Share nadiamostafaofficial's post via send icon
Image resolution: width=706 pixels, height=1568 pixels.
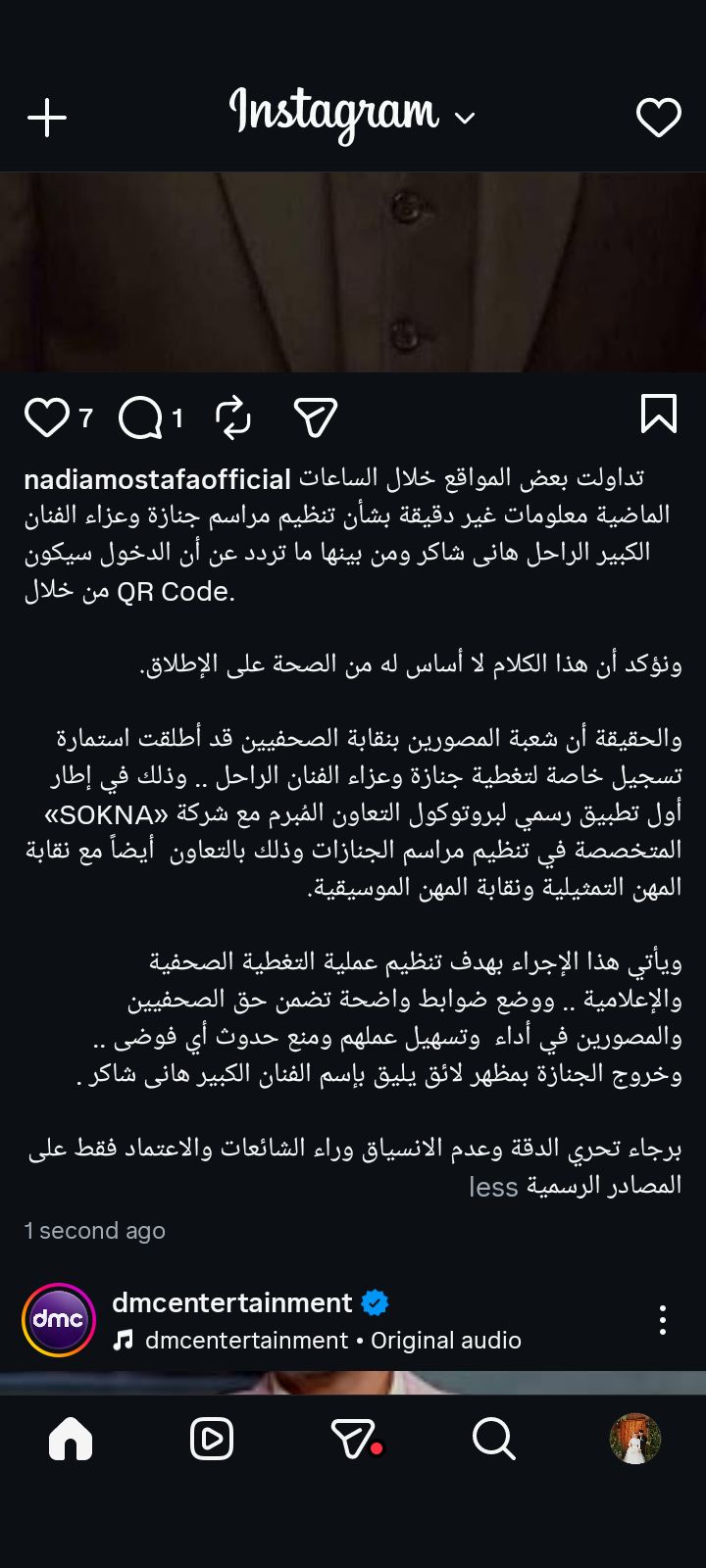[316, 417]
